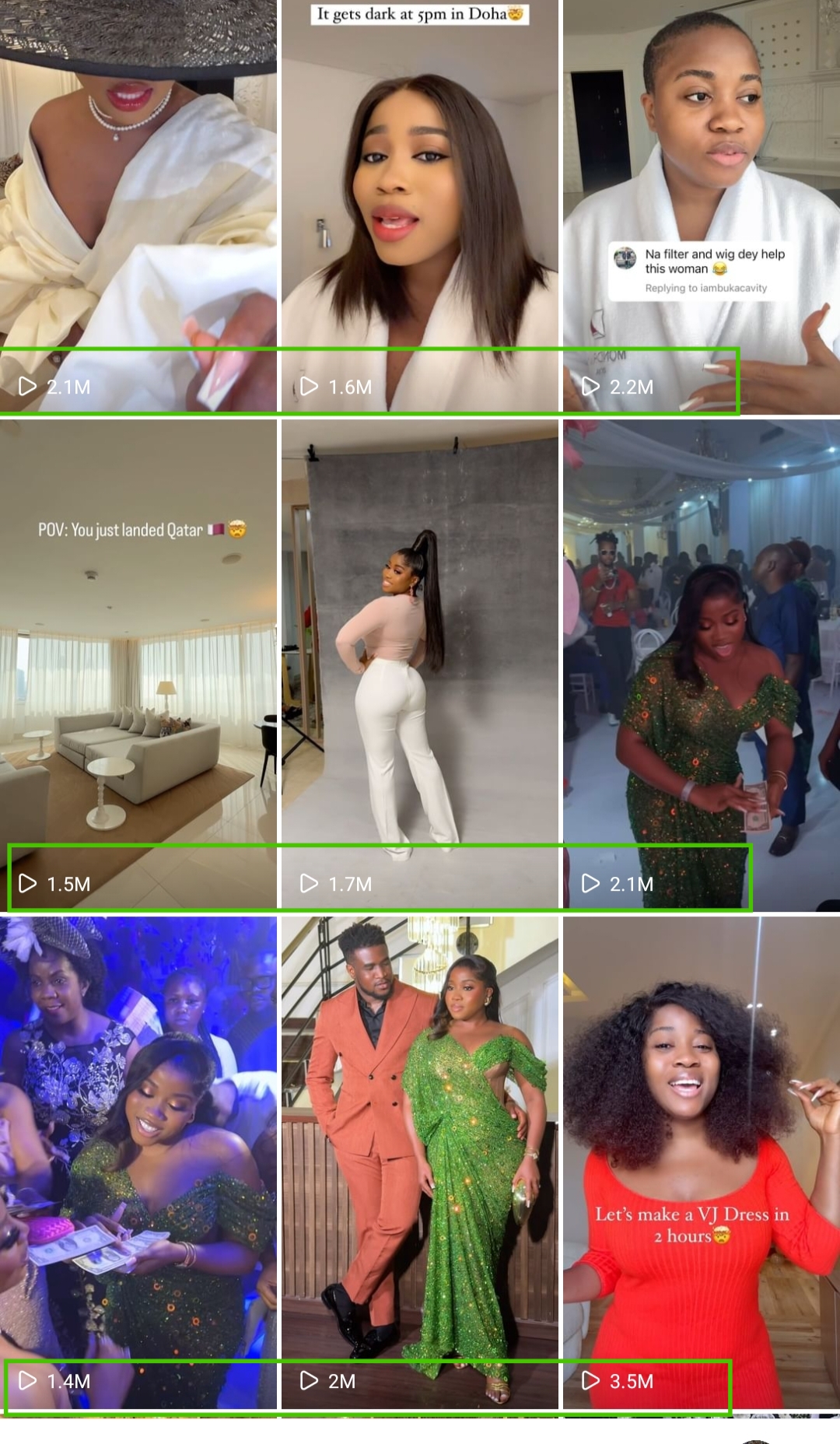Play the green dress party video with 2.1M views
840x1444 pixels.
(701, 663)
